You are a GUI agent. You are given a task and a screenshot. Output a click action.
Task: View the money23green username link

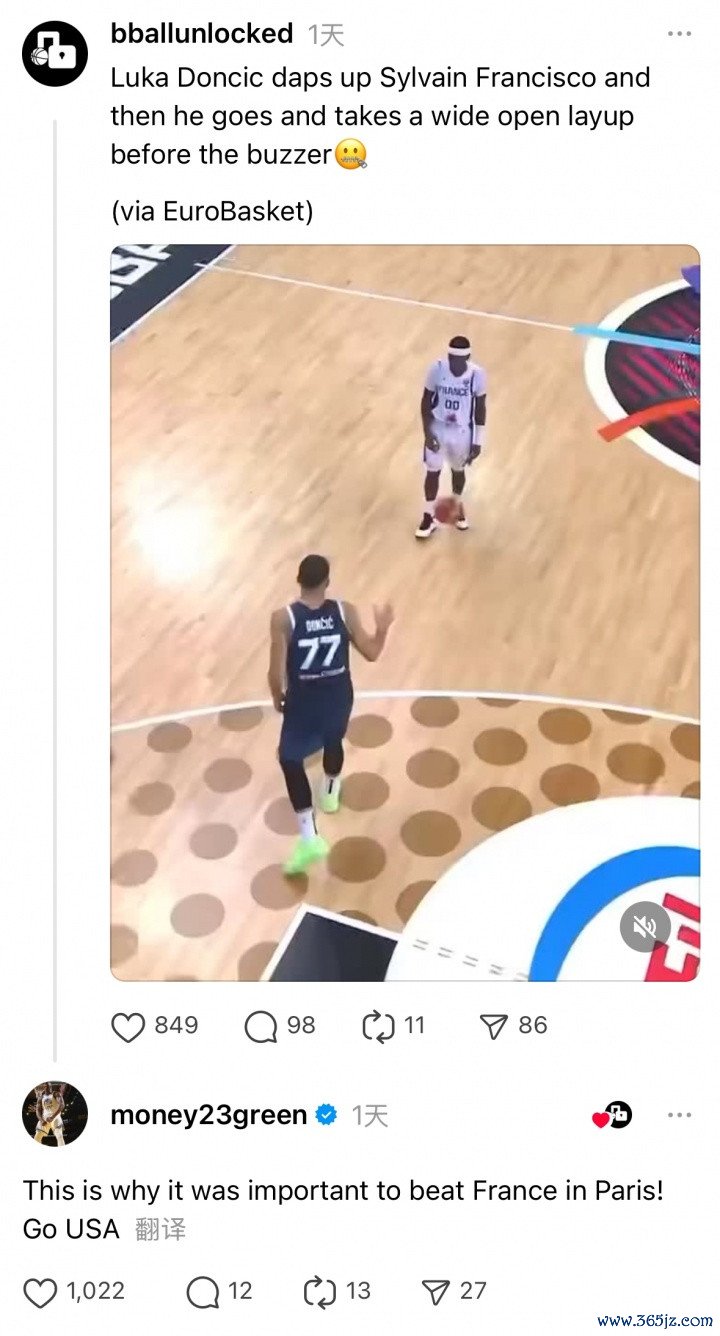(x=208, y=1115)
